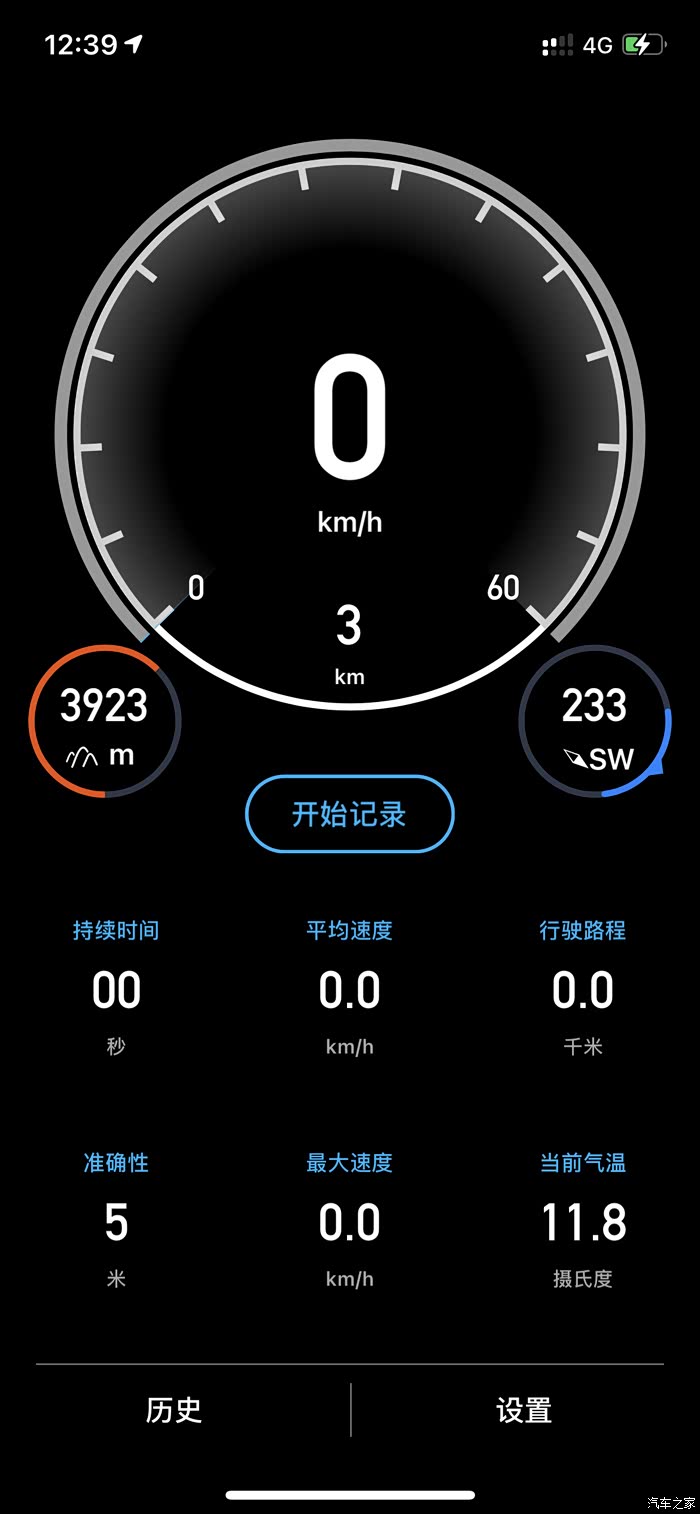Open the 设置 settings tab
700x1514 pixels.
pyautogui.click(x=524, y=1410)
